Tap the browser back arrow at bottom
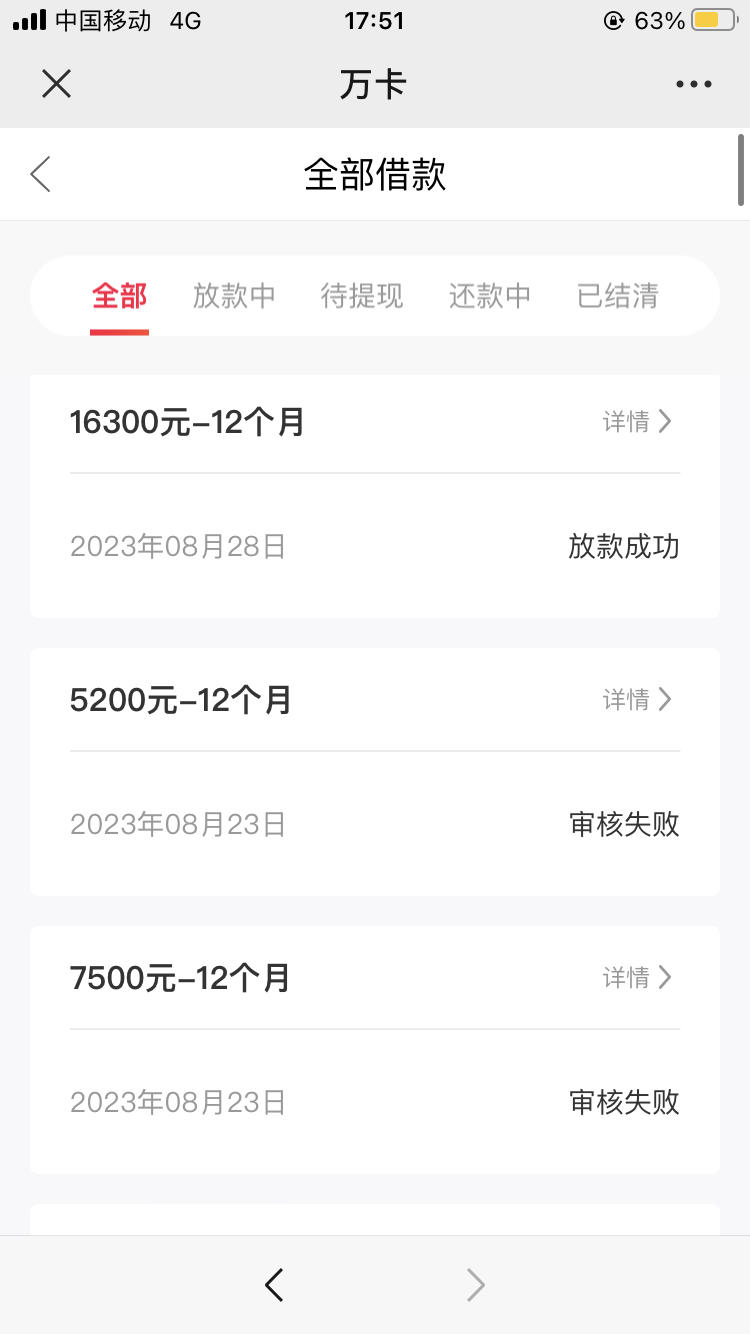Image resolution: width=750 pixels, height=1334 pixels. point(274,1284)
